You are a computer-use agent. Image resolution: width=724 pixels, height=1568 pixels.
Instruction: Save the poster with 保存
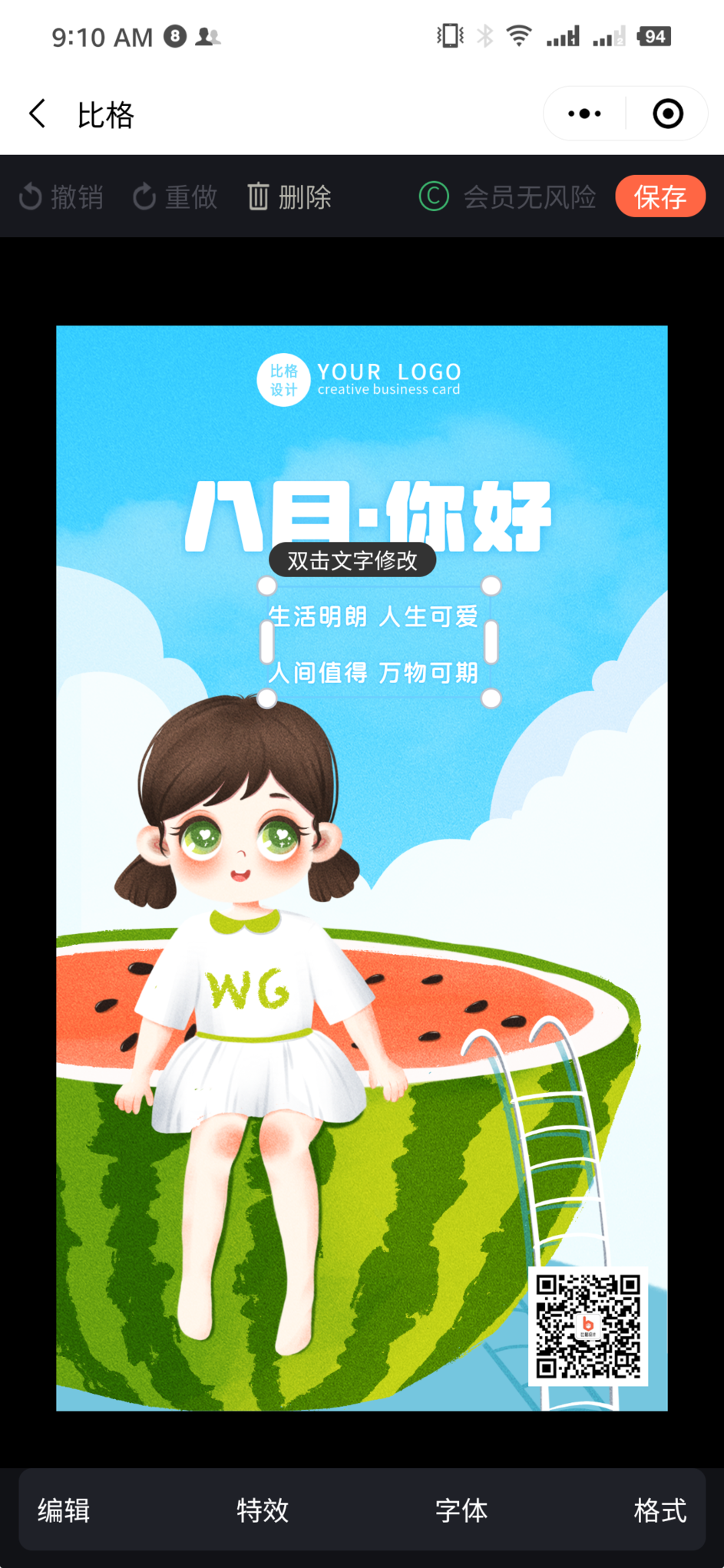pyautogui.click(x=660, y=197)
